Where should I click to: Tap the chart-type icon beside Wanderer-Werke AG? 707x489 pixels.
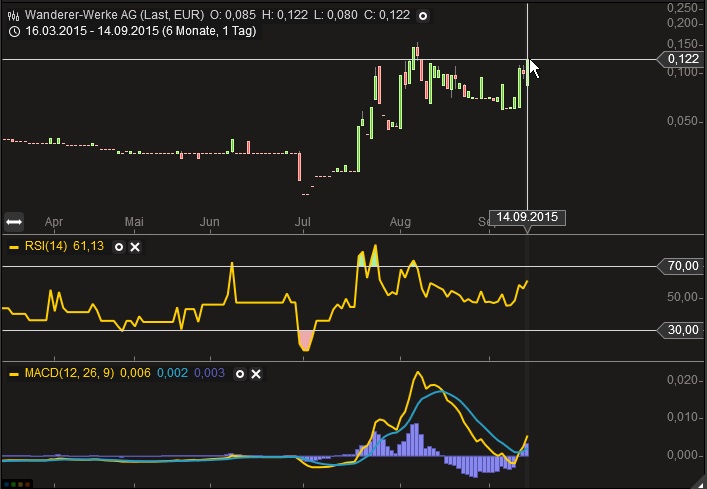tap(13, 16)
